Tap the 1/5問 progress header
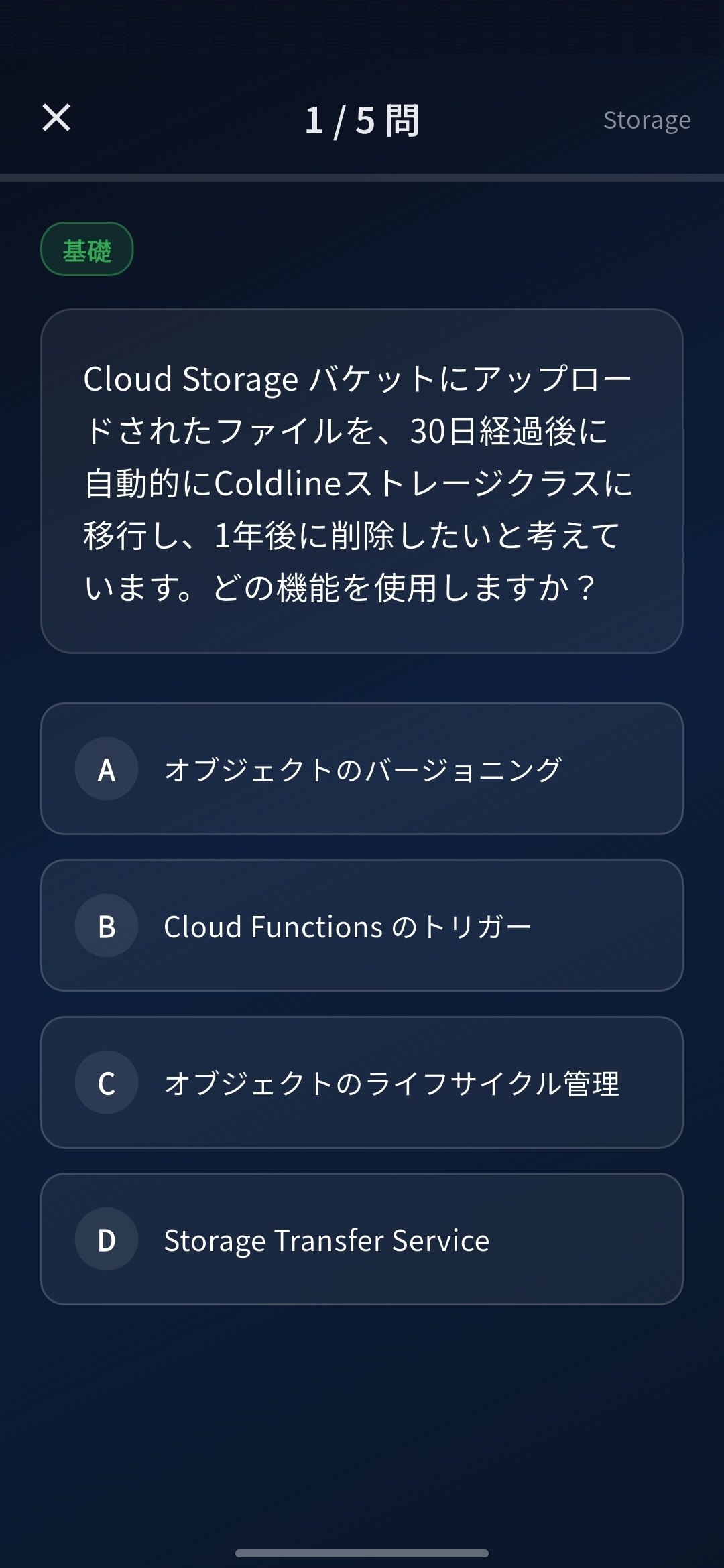Screen dimensions: 724x1568 [x=362, y=121]
